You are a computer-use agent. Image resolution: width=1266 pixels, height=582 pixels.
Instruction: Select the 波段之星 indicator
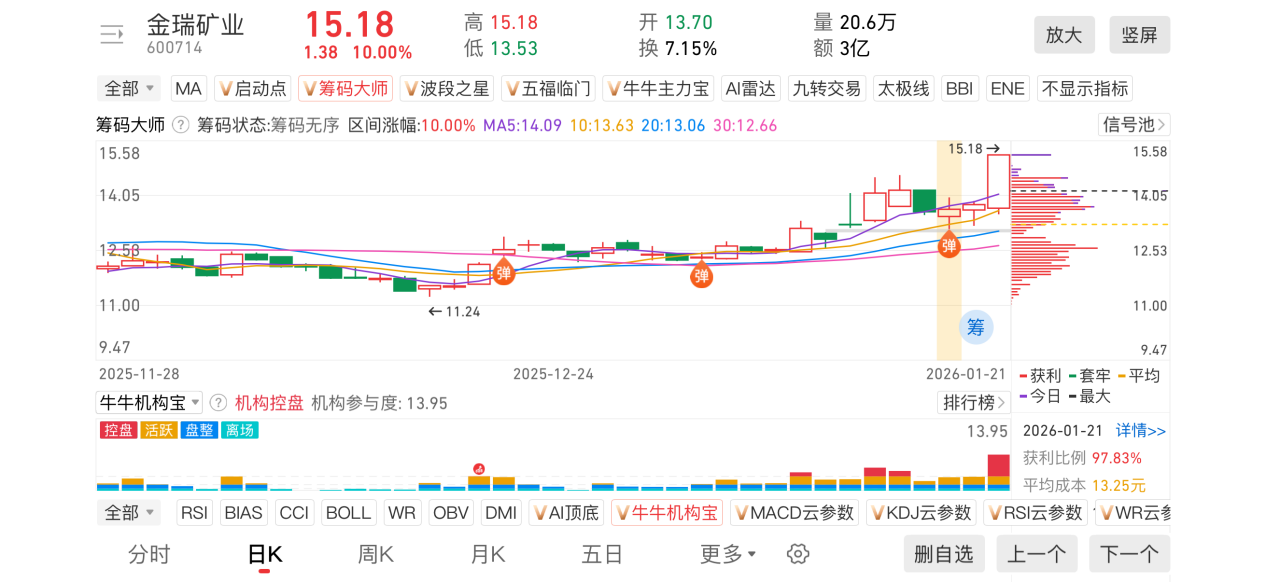click(x=446, y=89)
